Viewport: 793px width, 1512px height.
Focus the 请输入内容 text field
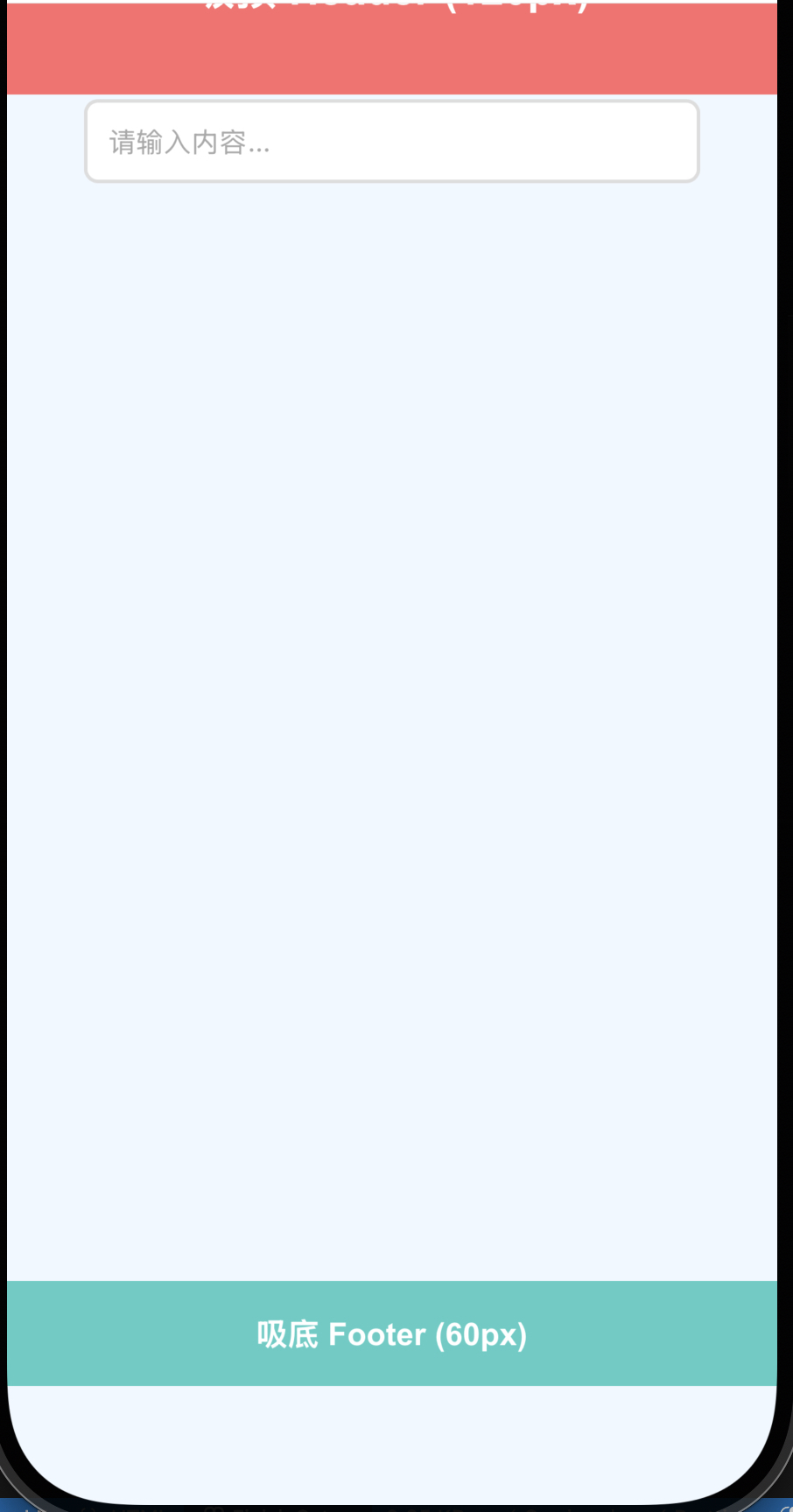click(x=391, y=141)
